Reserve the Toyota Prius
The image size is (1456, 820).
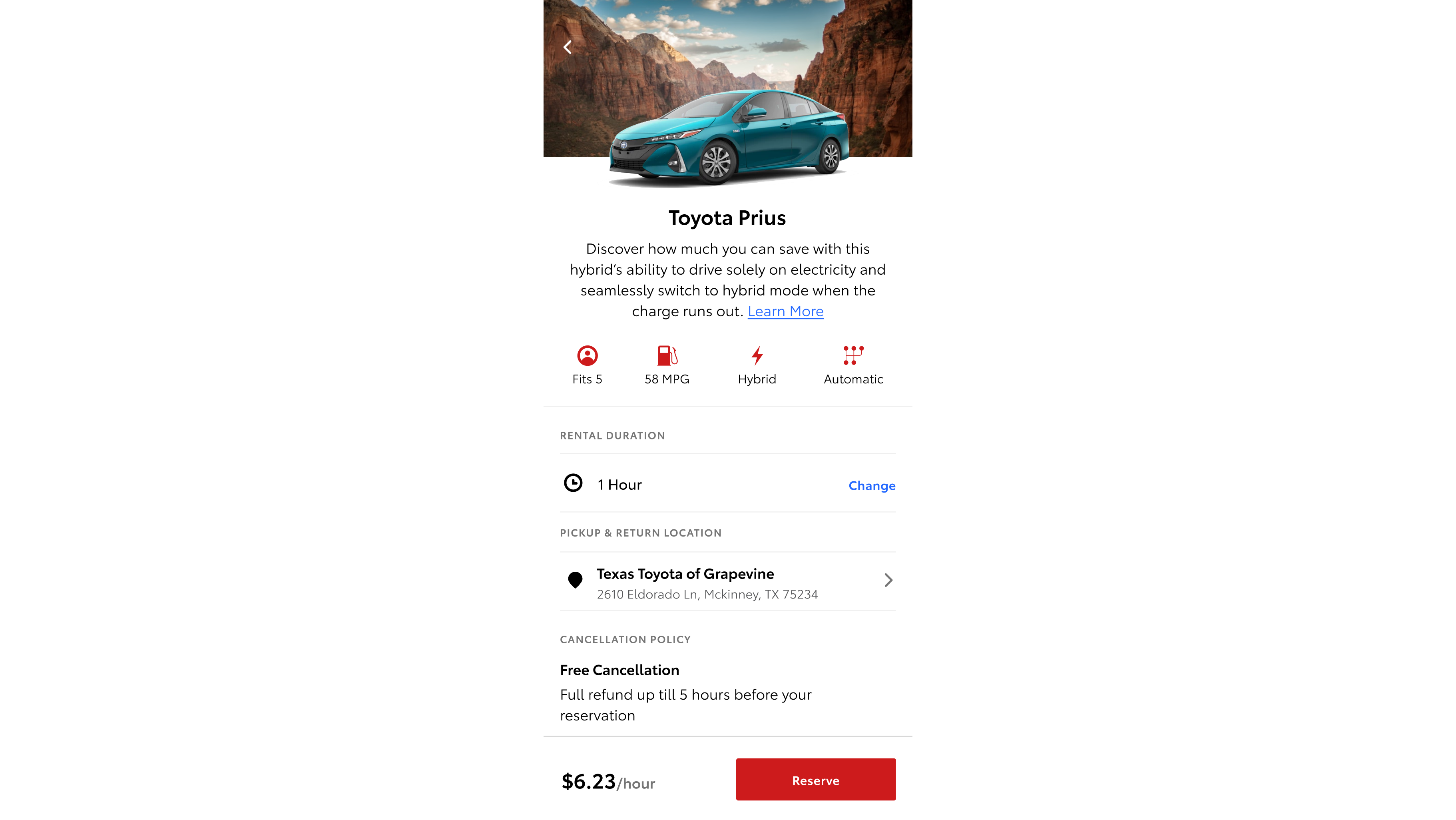tap(815, 780)
